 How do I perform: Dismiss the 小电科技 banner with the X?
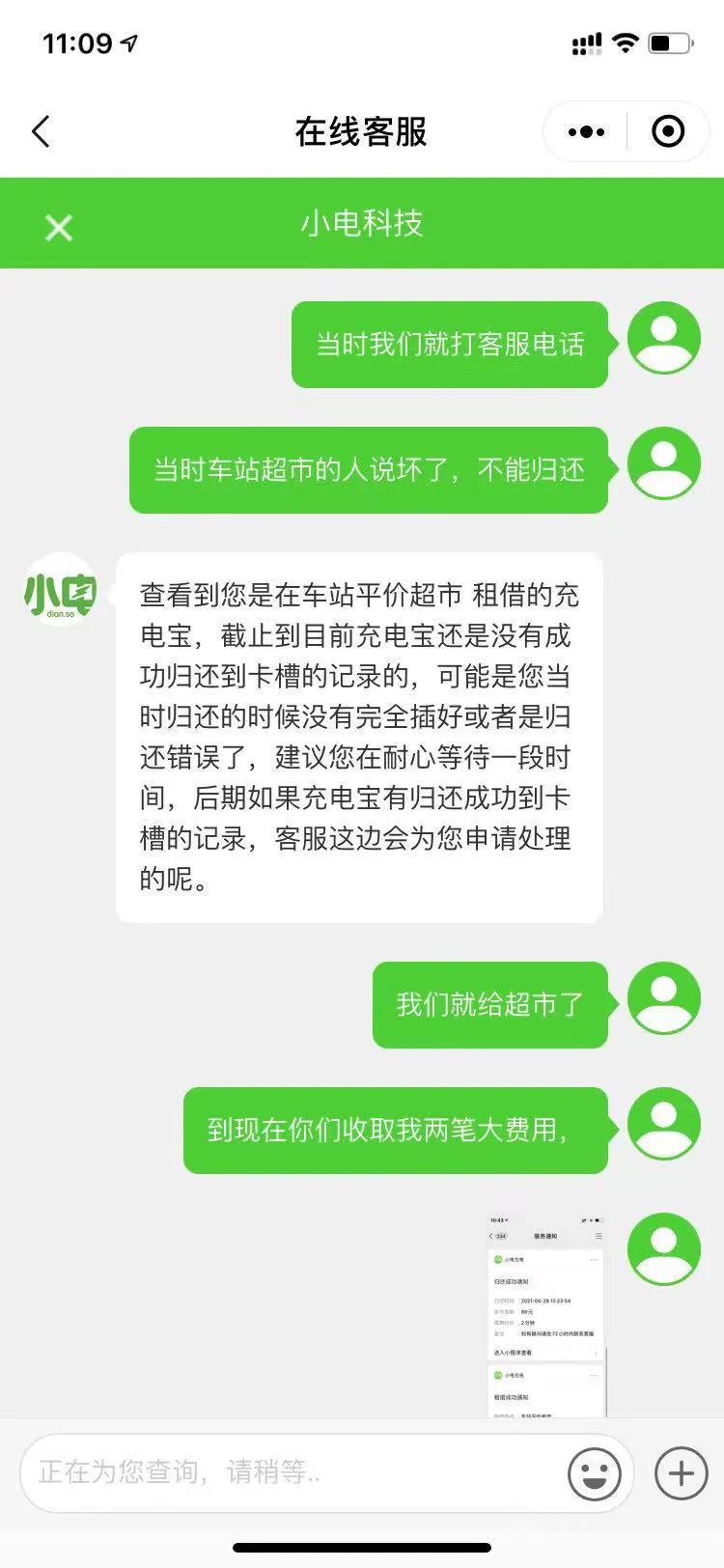point(59,228)
